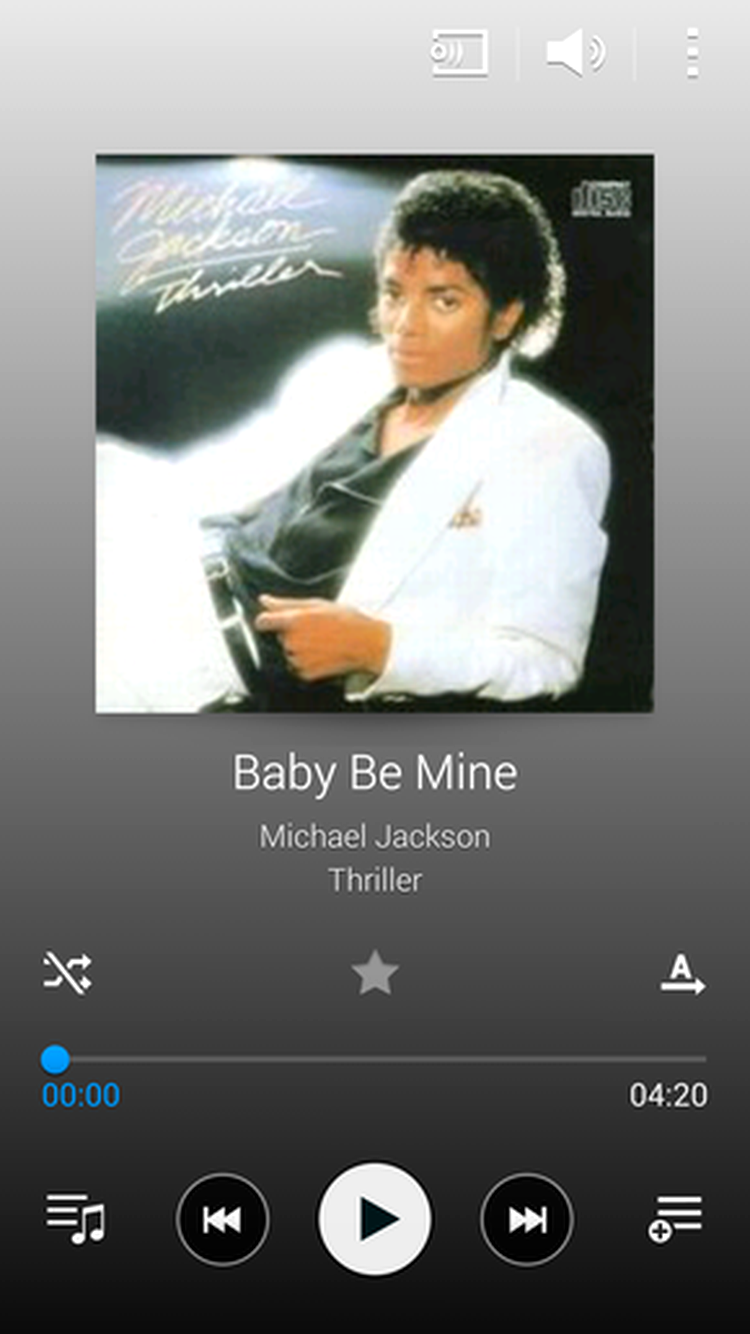Mark Baby Be Mine as favorite

pyautogui.click(x=375, y=973)
